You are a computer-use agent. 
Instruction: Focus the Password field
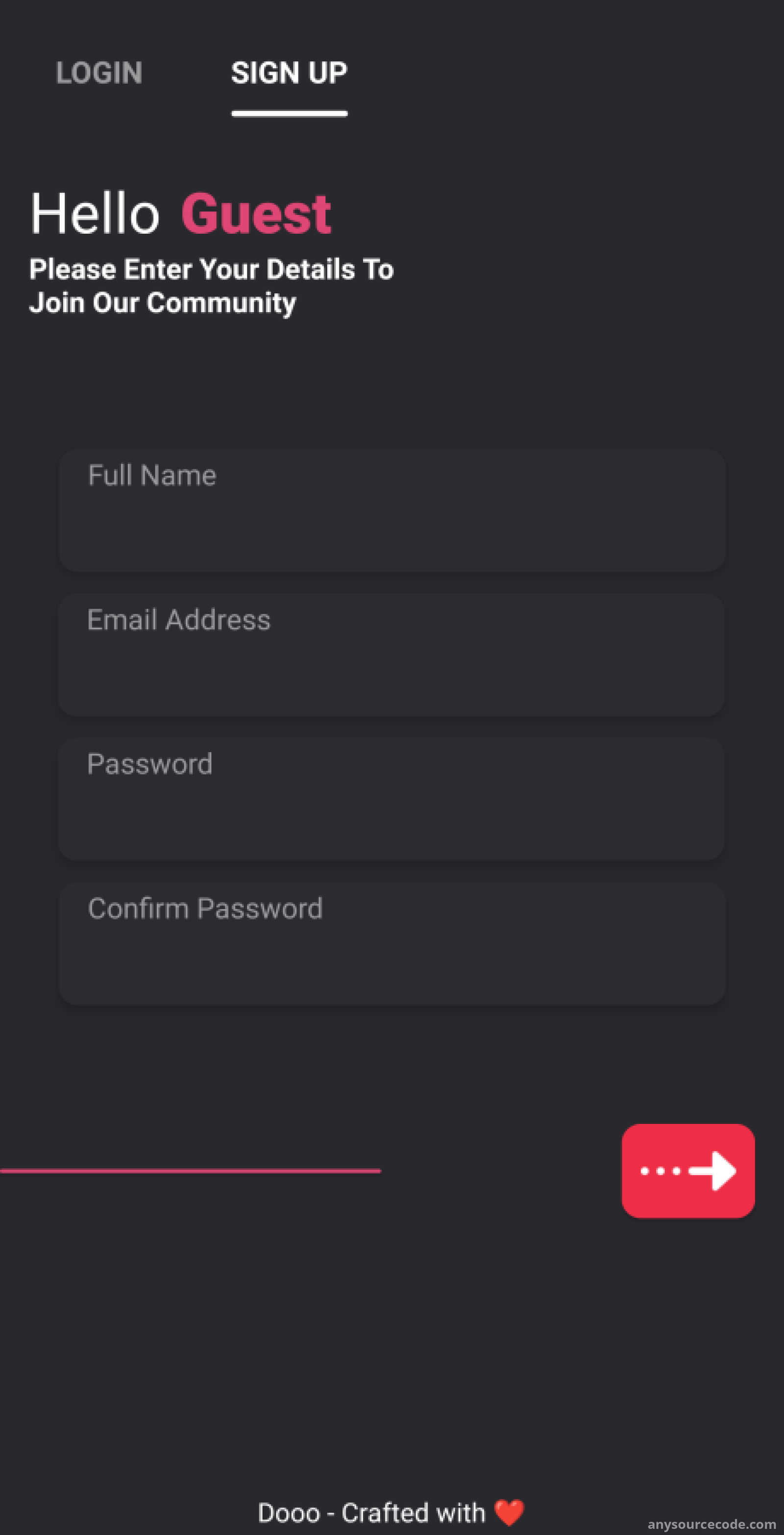392,799
